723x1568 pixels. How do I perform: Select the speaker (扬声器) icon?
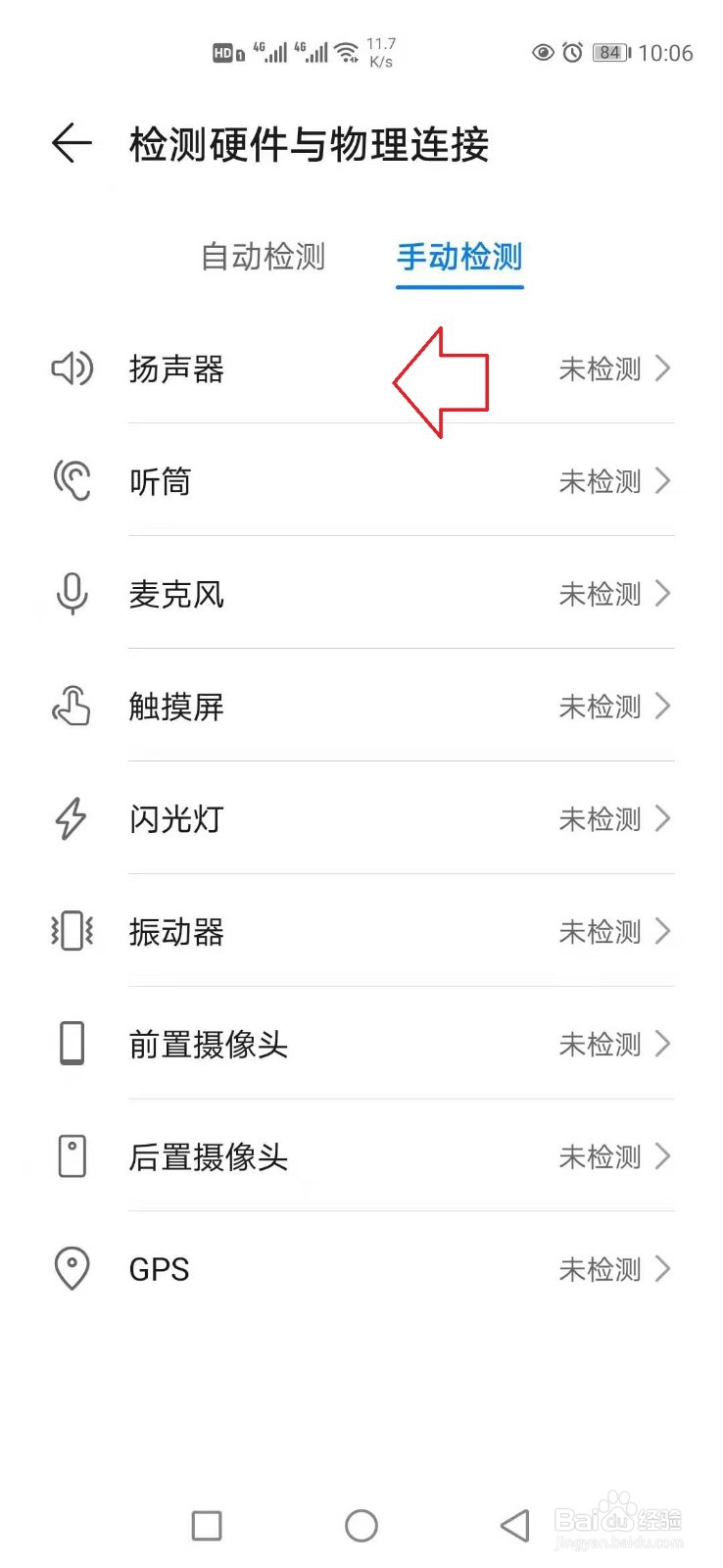tap(71, 369)
